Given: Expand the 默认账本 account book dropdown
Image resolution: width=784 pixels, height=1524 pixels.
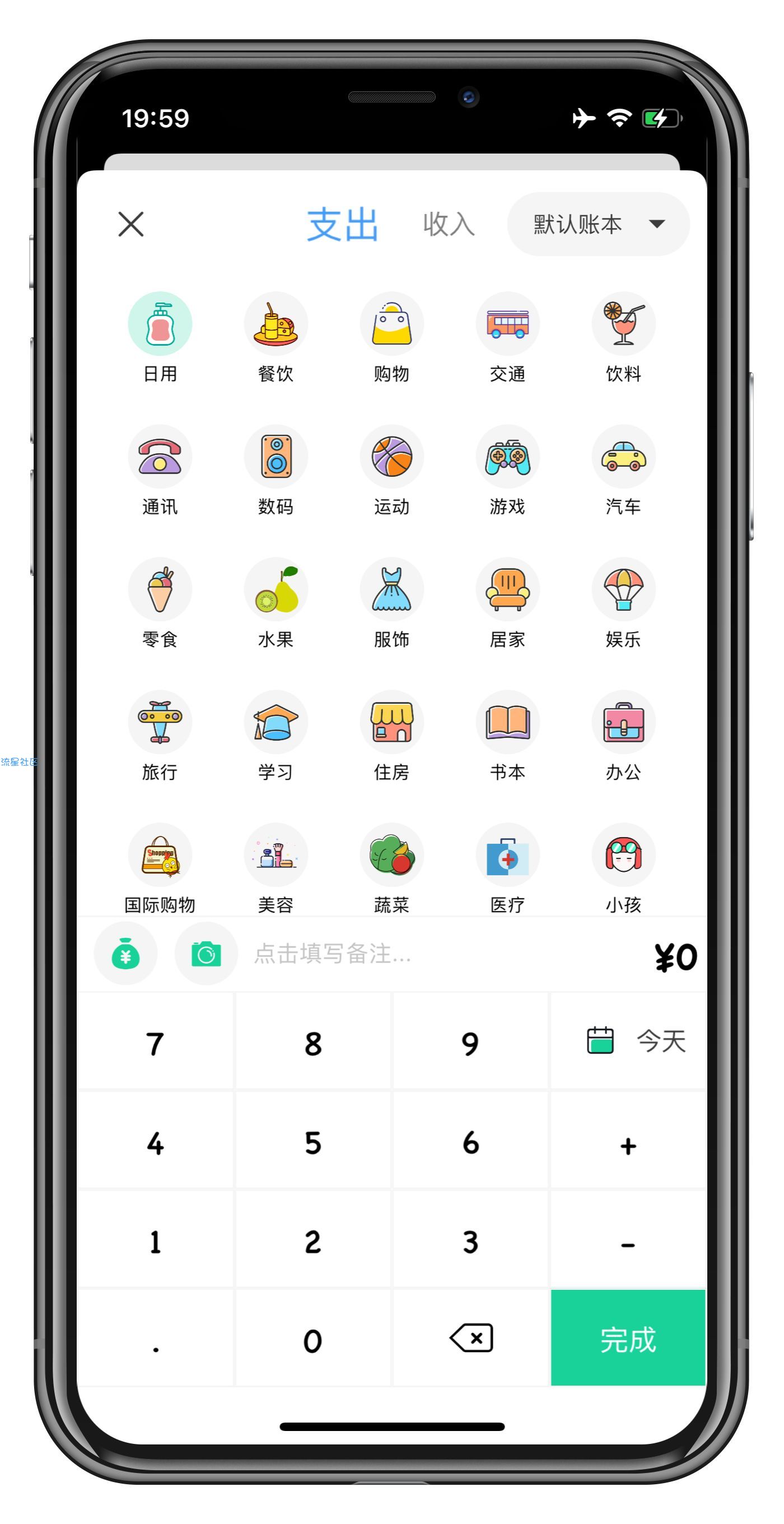Looking at the screenshot, I should pyautogui.click(x=598, y=224).
